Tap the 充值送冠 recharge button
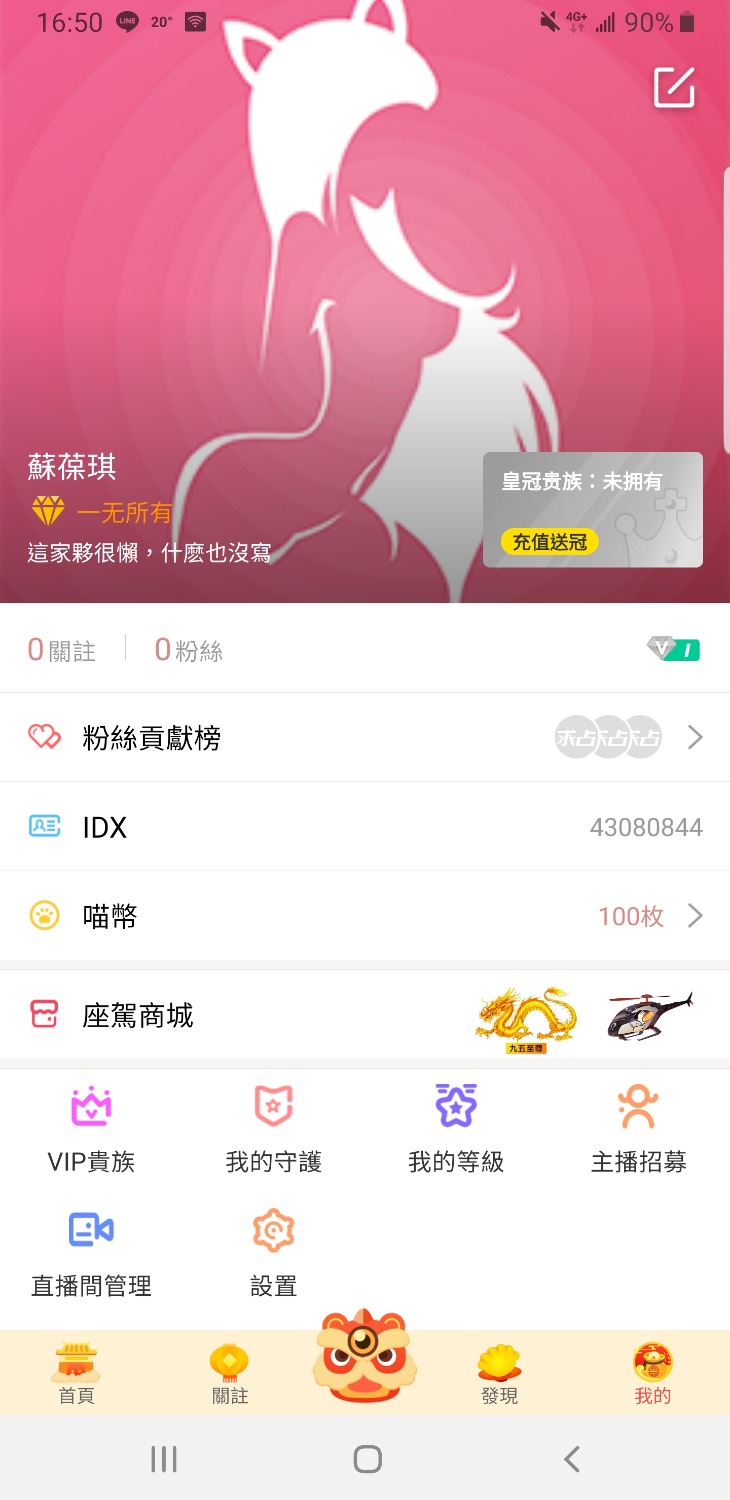 tap(549, 542)
